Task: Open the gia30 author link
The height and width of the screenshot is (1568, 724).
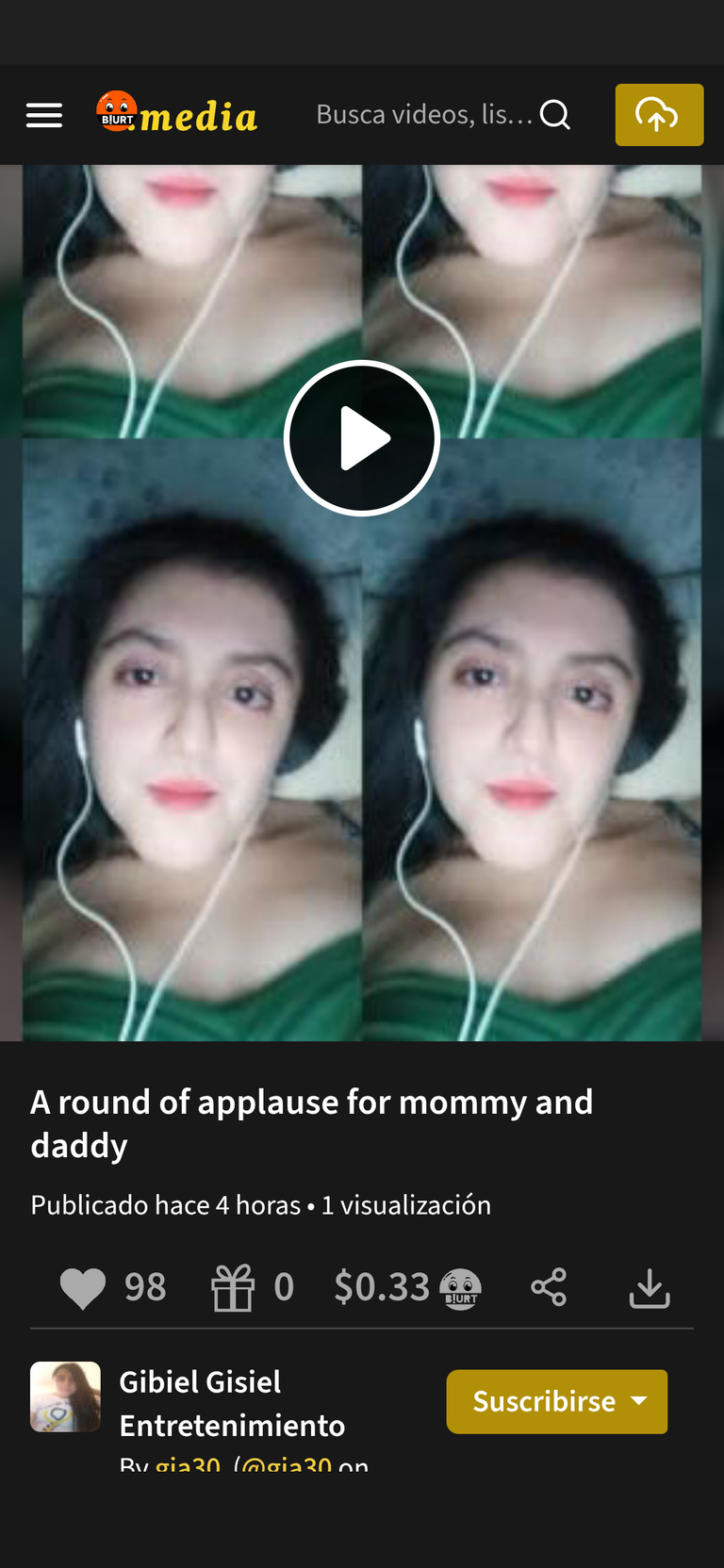Action: coord(188,1464)
